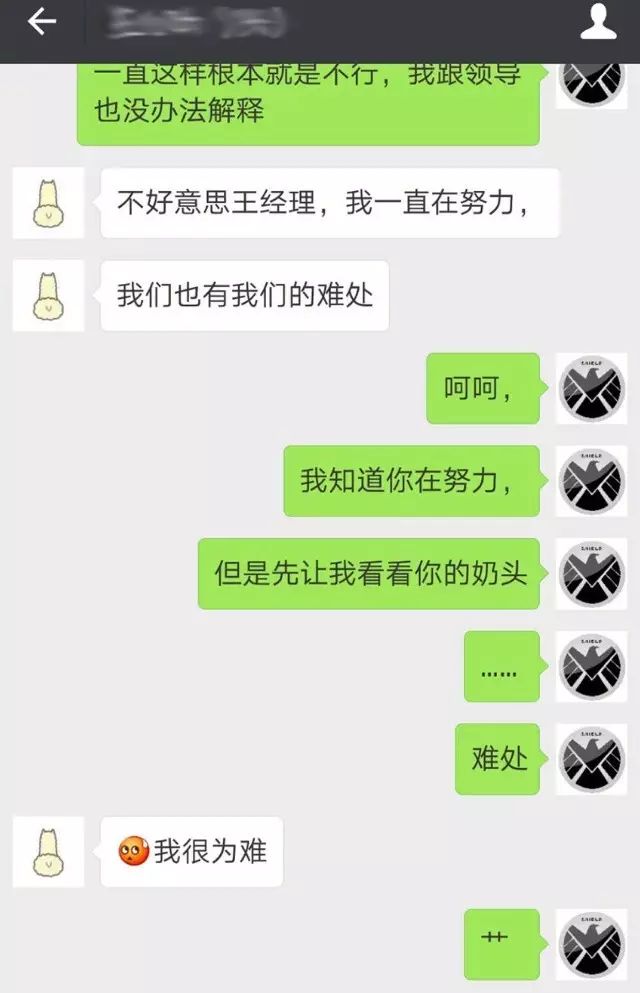Tap the avatar beside "我很为难" message

click(48, 852)
